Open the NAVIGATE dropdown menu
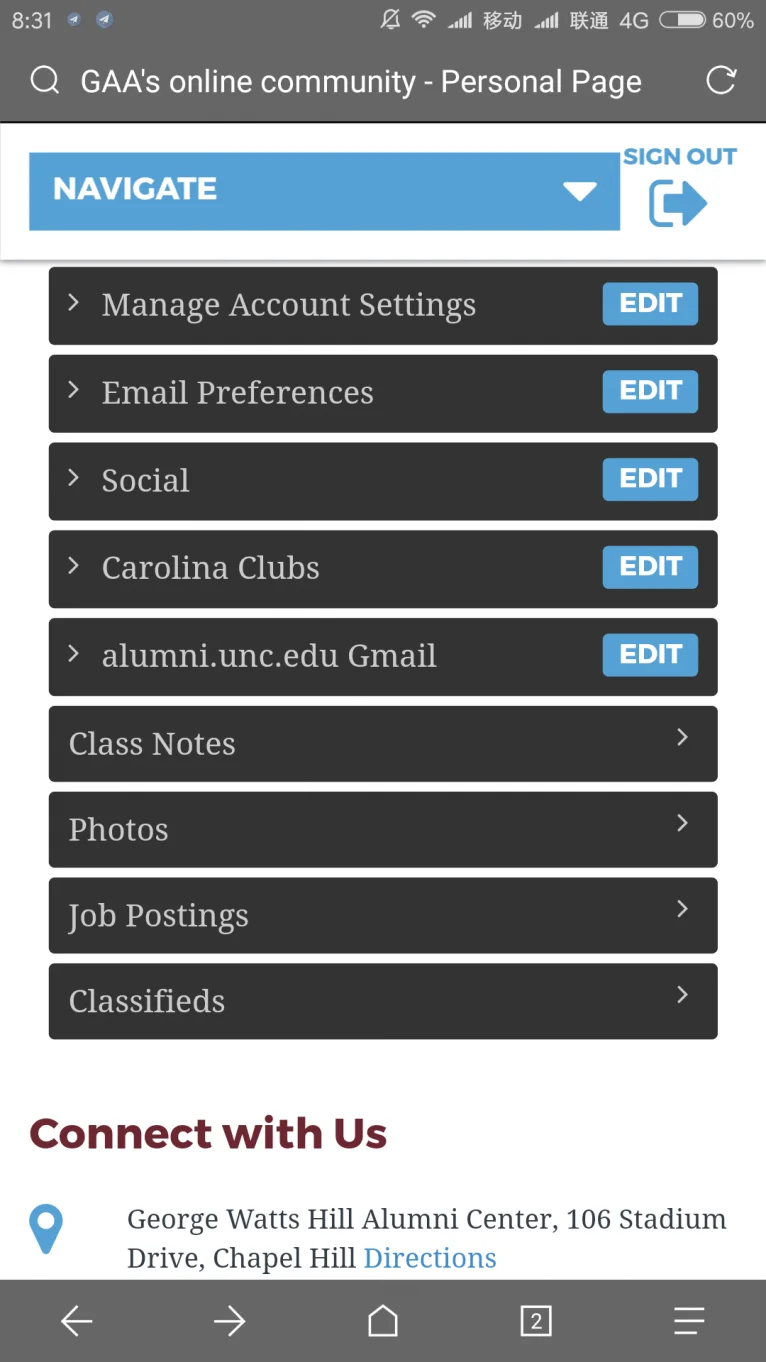766x1362 pixels. point(324,191)
